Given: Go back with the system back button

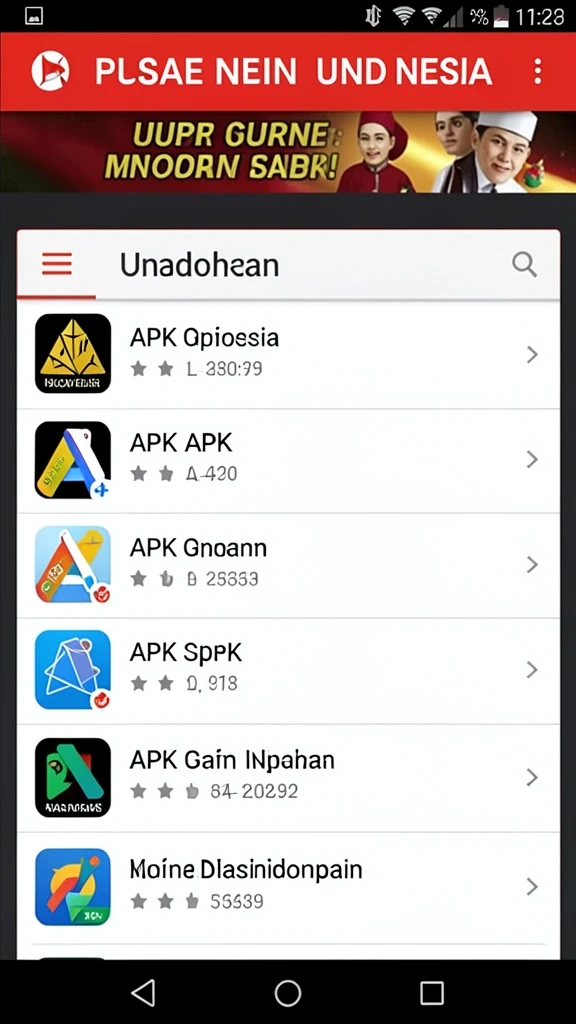Looking at the screenshot, I should tap(143, 993).
